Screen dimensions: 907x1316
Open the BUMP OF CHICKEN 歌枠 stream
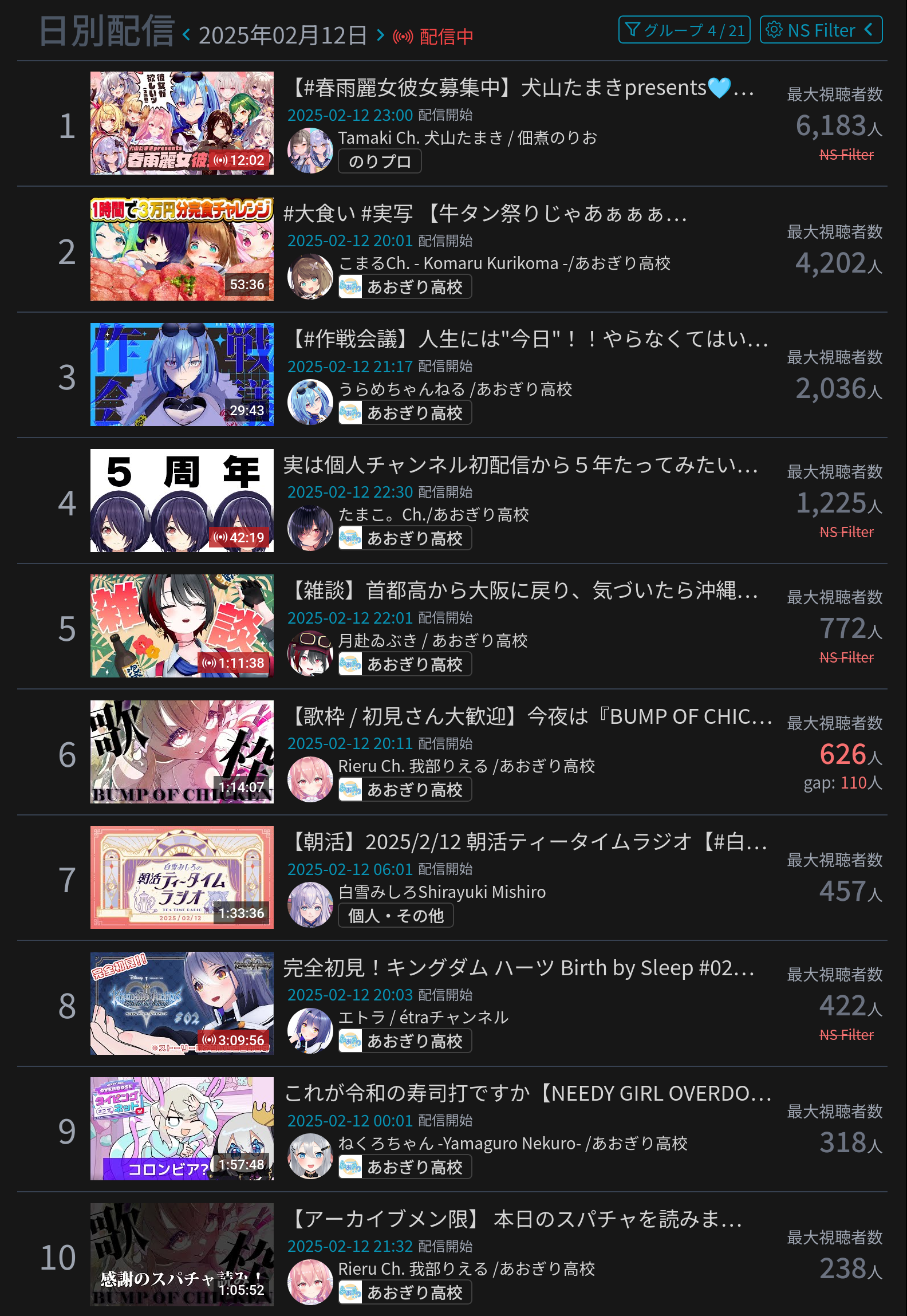(530, 716)
